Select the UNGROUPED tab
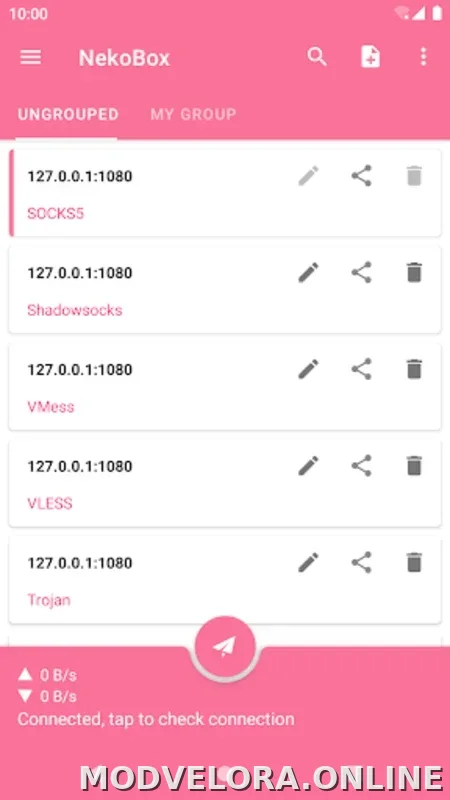This screenshot has height=800, width=450. point(68,114)
